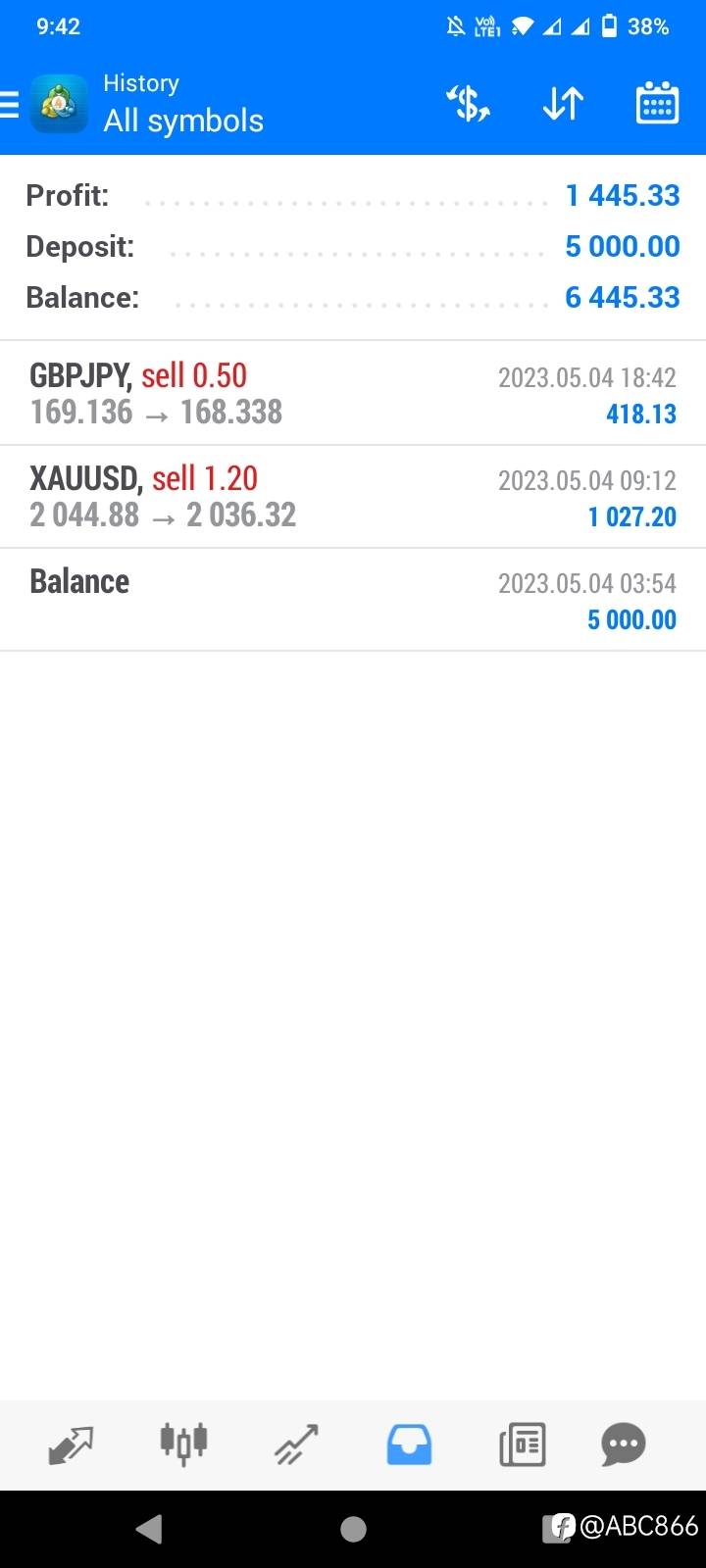Viewport: 706px width, 1568px height.
Task: Open the calendar date range picker
Action: (x=657, y=103)
